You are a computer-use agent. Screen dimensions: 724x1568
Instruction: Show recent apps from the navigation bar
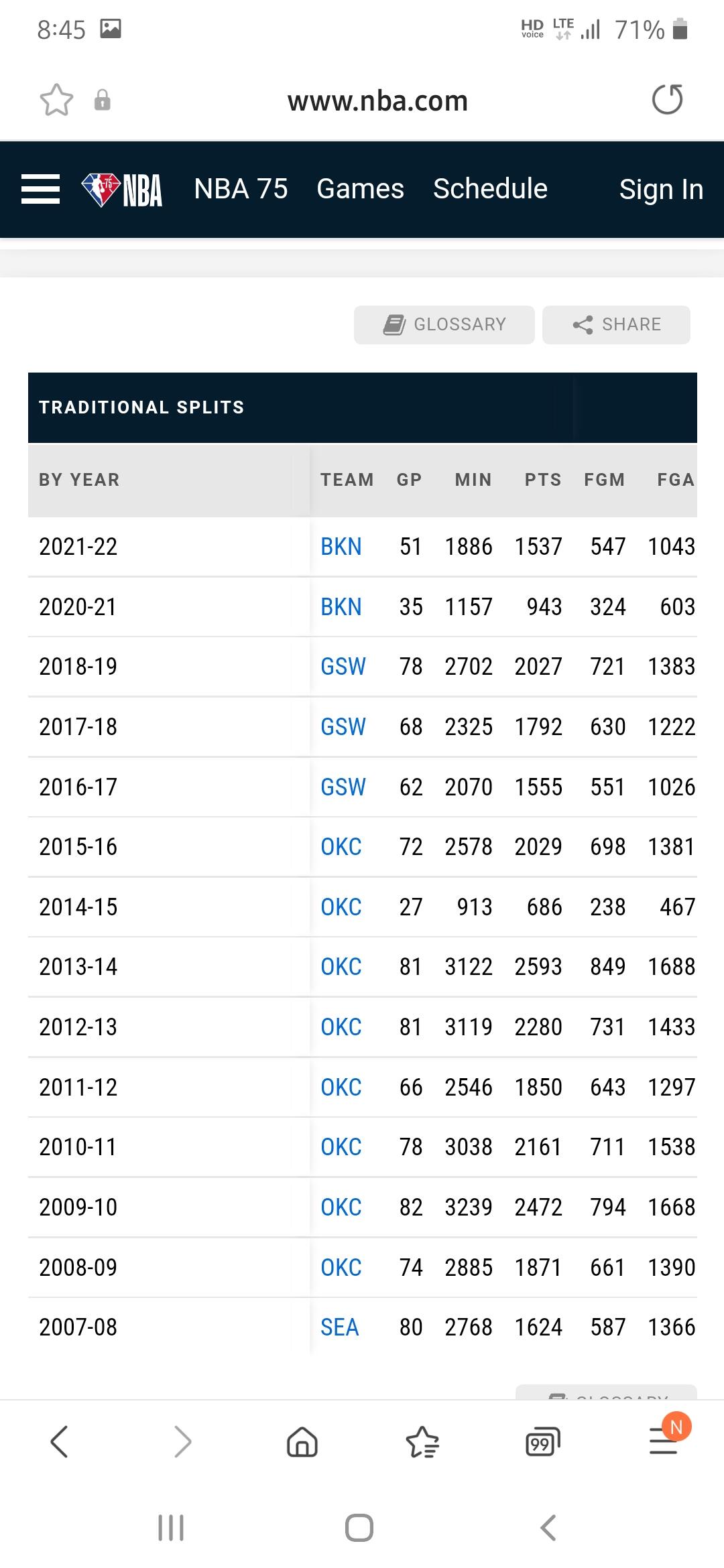(171, 1528)
